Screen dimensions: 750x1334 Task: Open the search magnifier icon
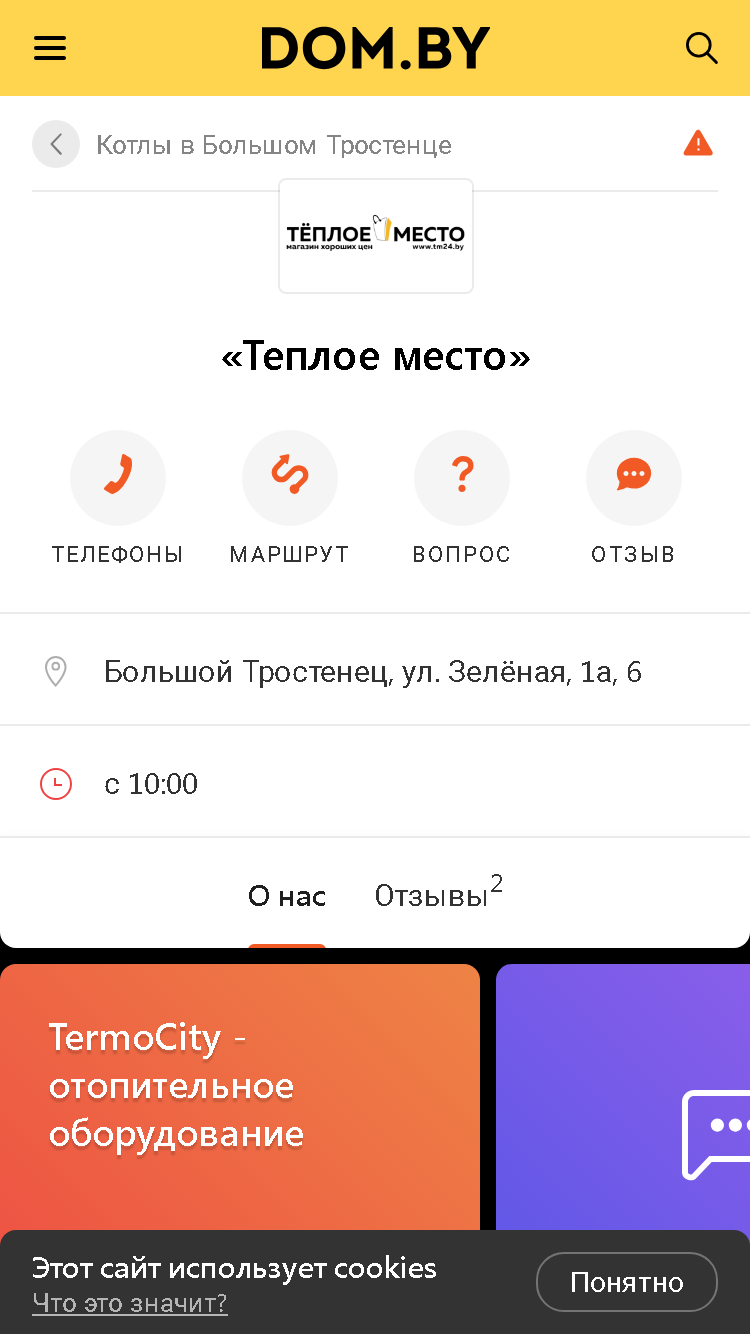(701, 48)
